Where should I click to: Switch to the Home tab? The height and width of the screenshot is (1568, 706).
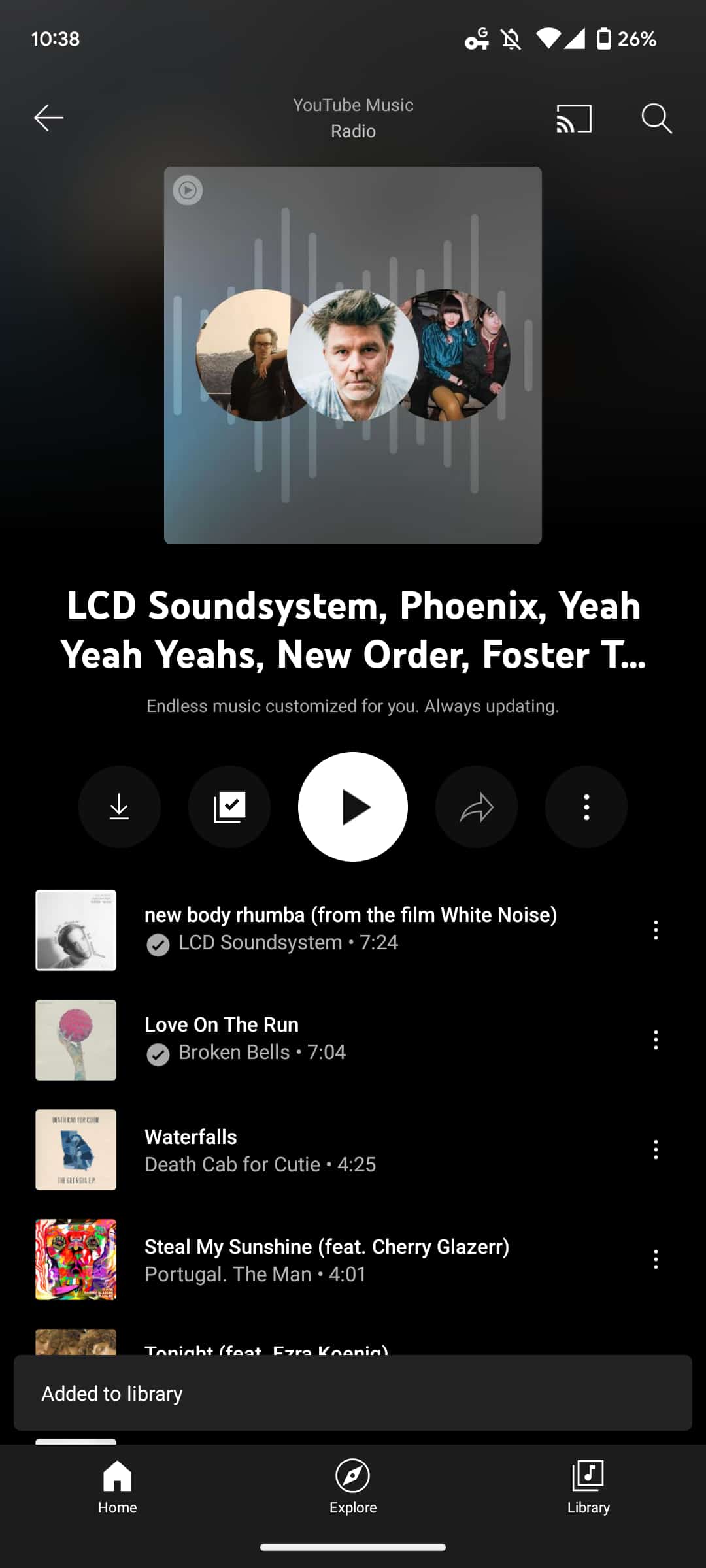click(118, 1488)
